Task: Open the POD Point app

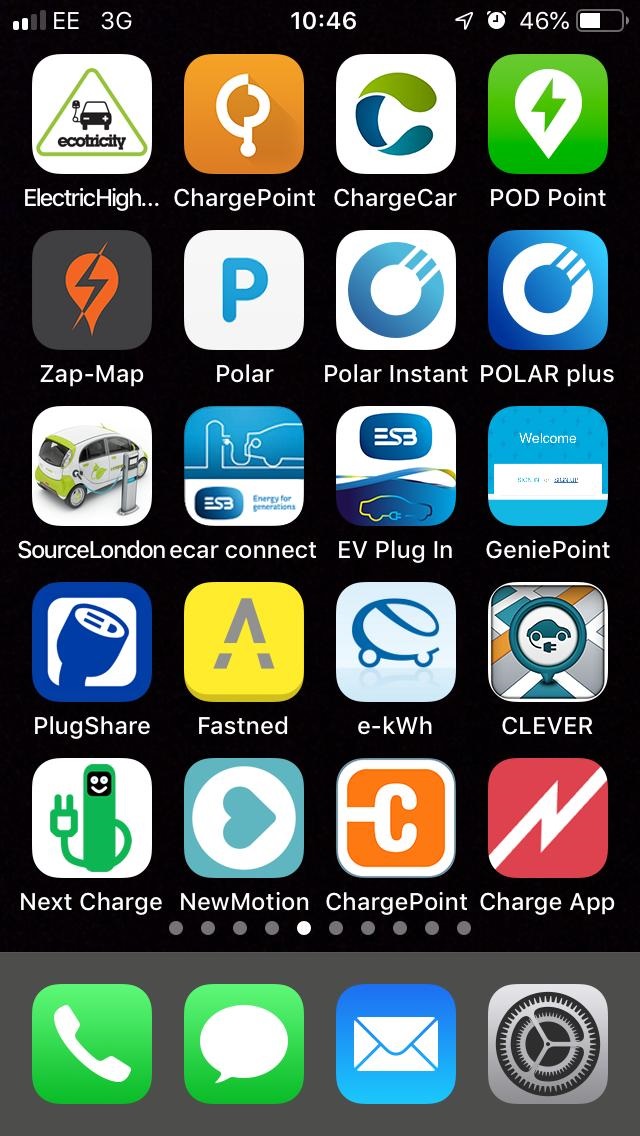Action: tap(548, 114)
